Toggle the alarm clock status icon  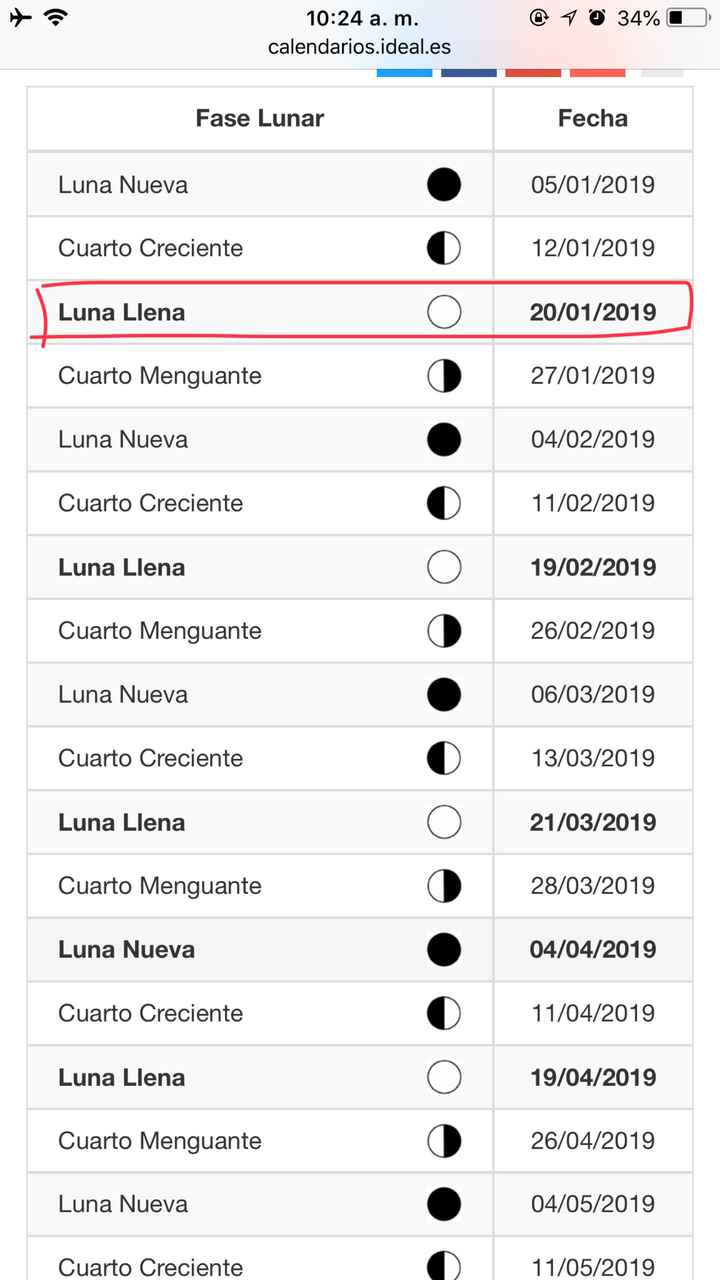(596, 17)
